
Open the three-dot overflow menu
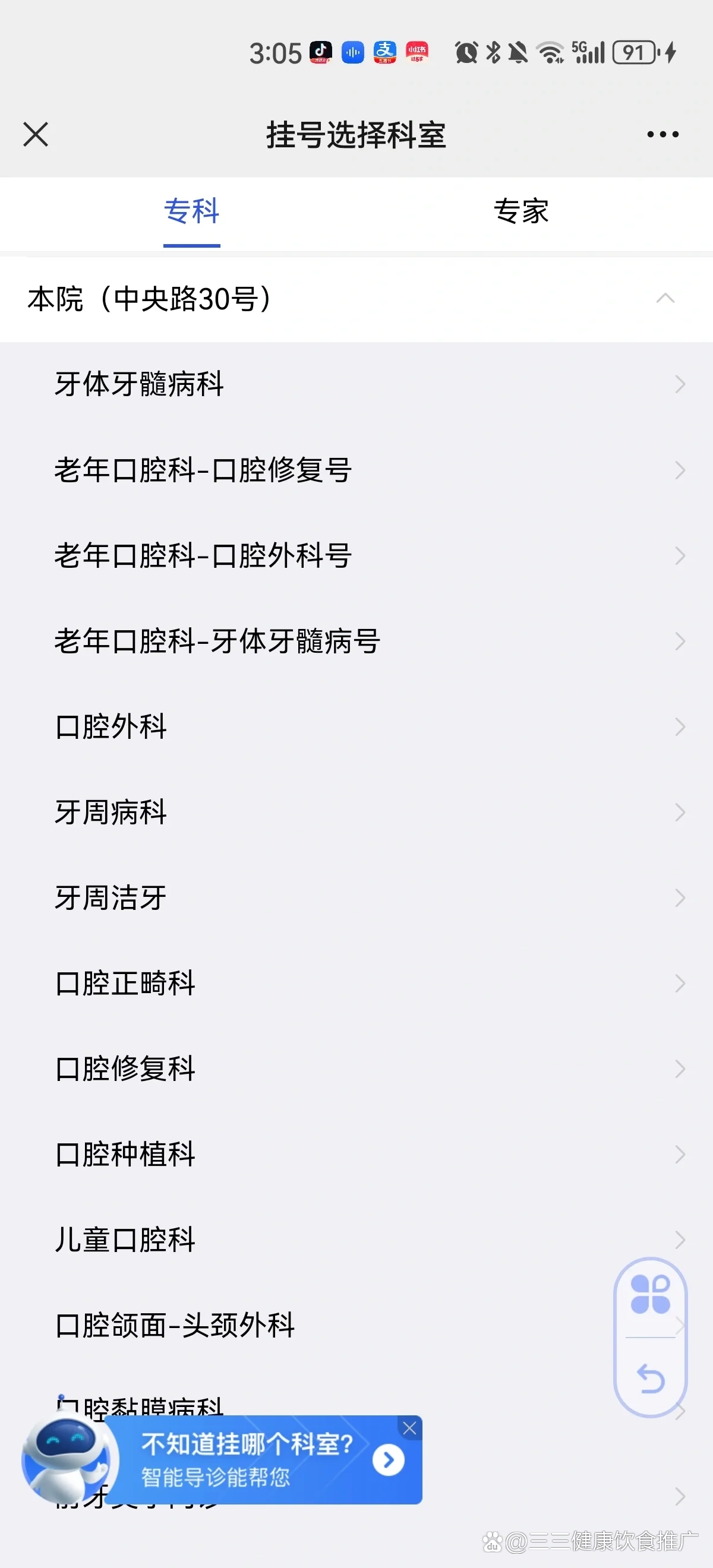pos(662,134)
